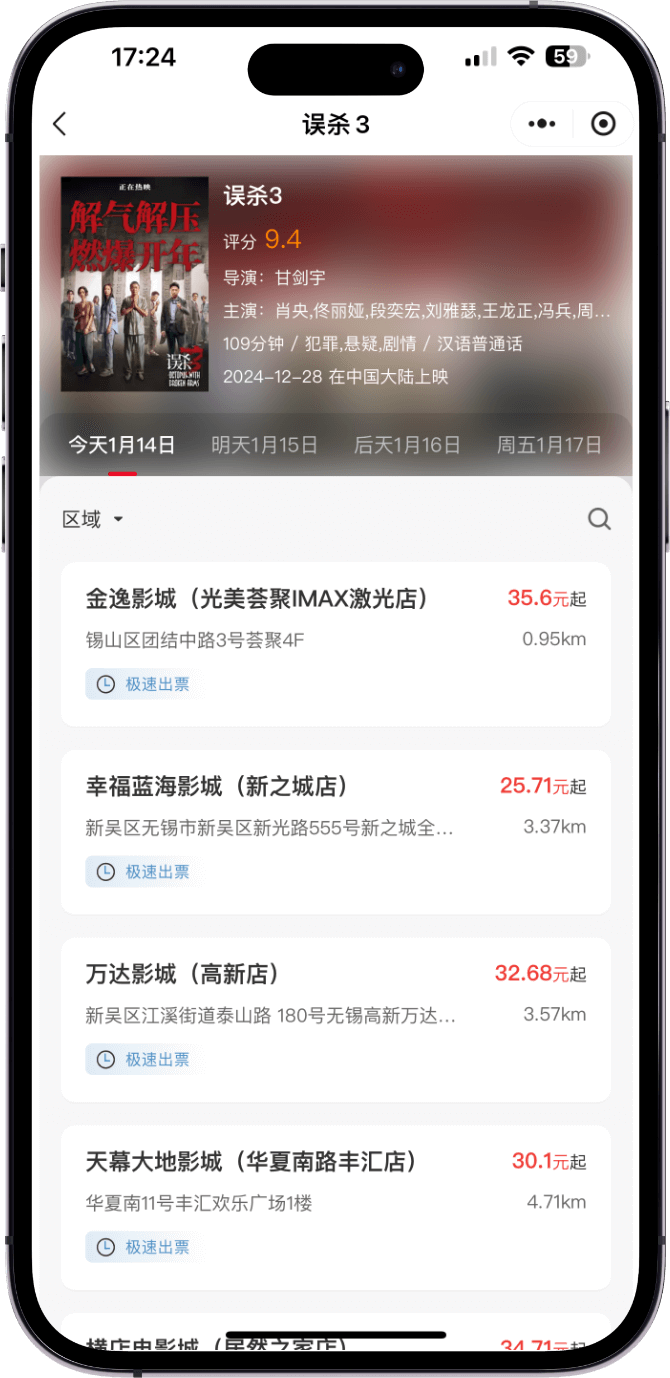Image resolution: width=670 pixels, height=1378 pixels.
Task: Open 金逸影城(光美荟聚IMAX激光店) cinema card
Action: (336, 643)
